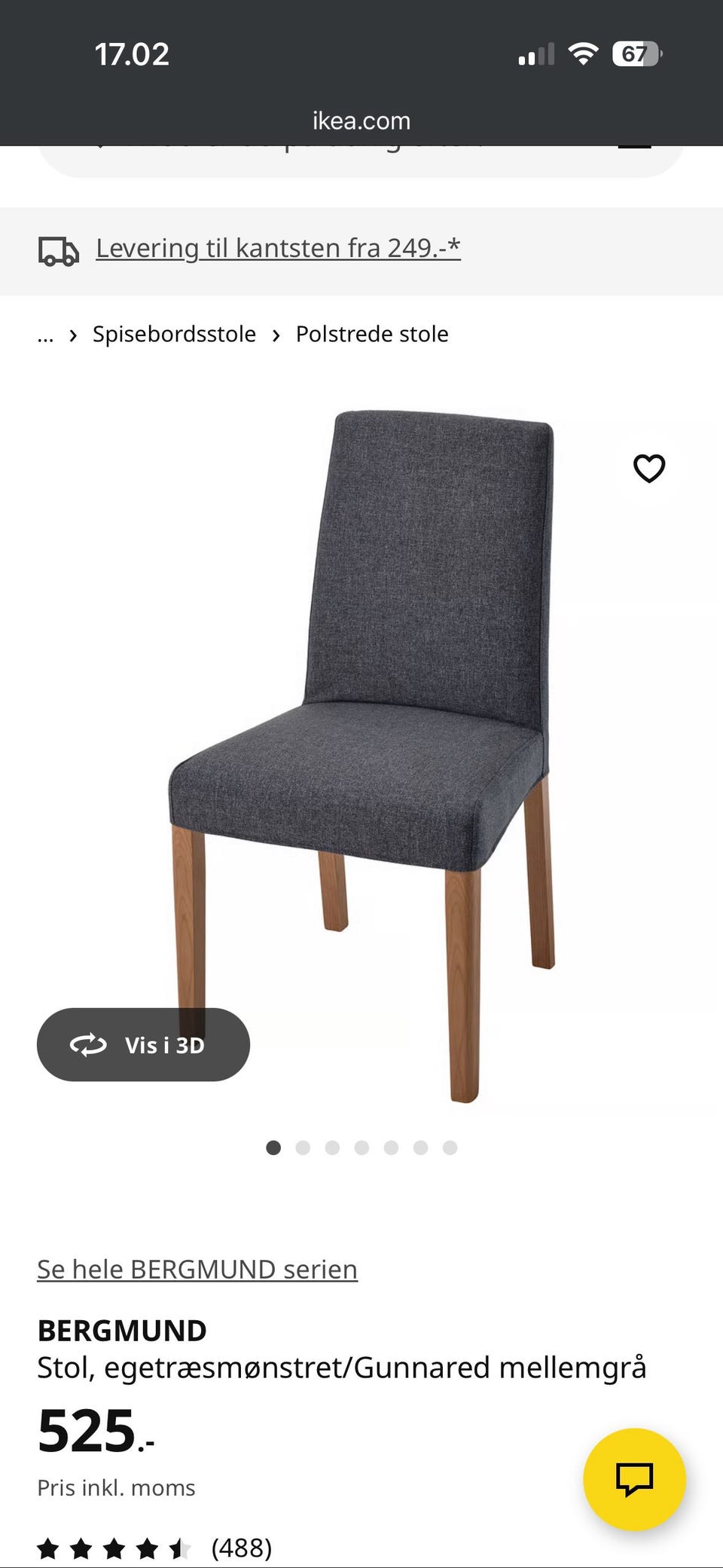The width and height of the screenshot is (723, 1568).
Task: Click the chevron after Spisebordsstole
Action: click(276, 334)
